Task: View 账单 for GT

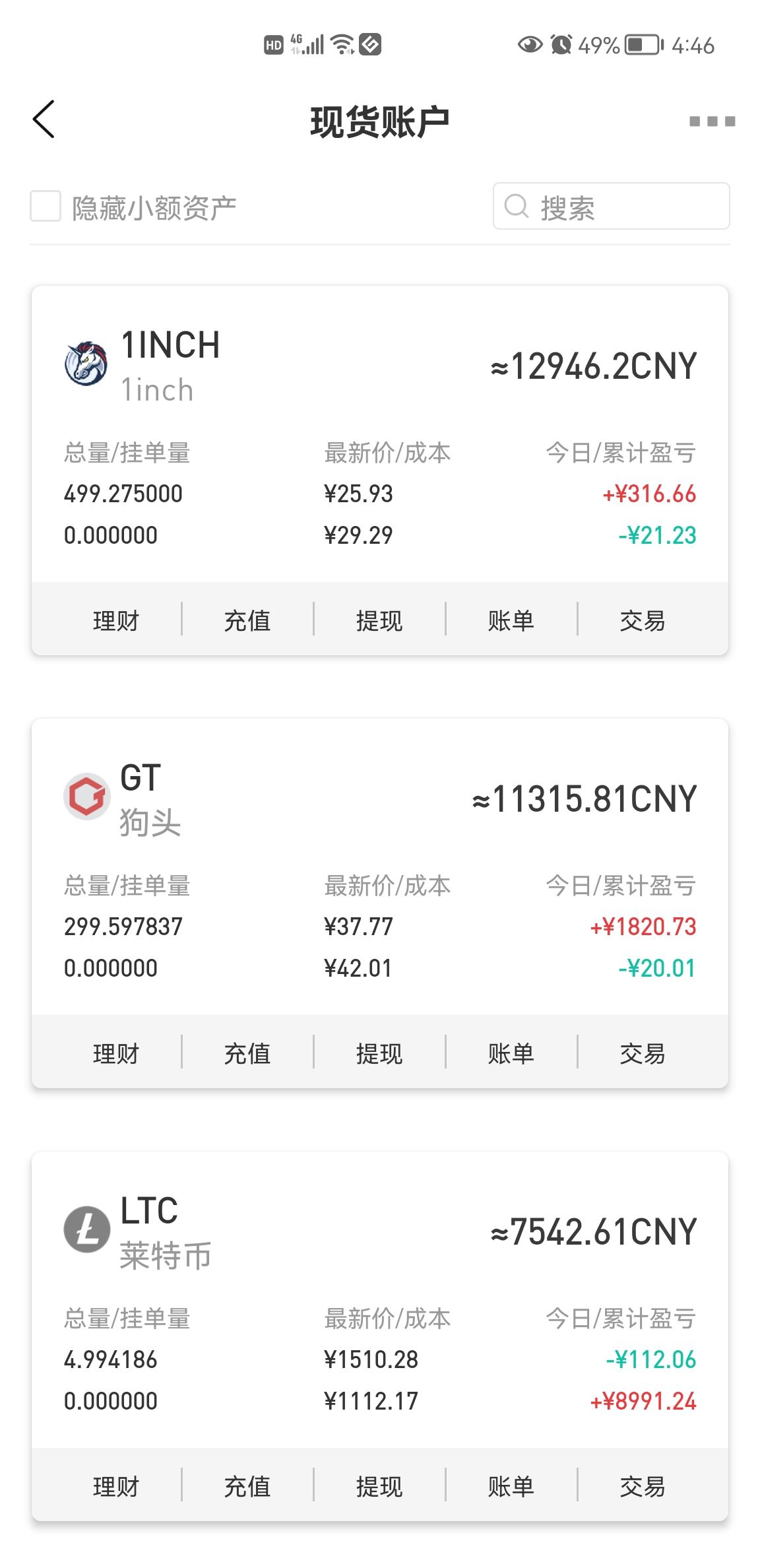Action: point(511,1053)
